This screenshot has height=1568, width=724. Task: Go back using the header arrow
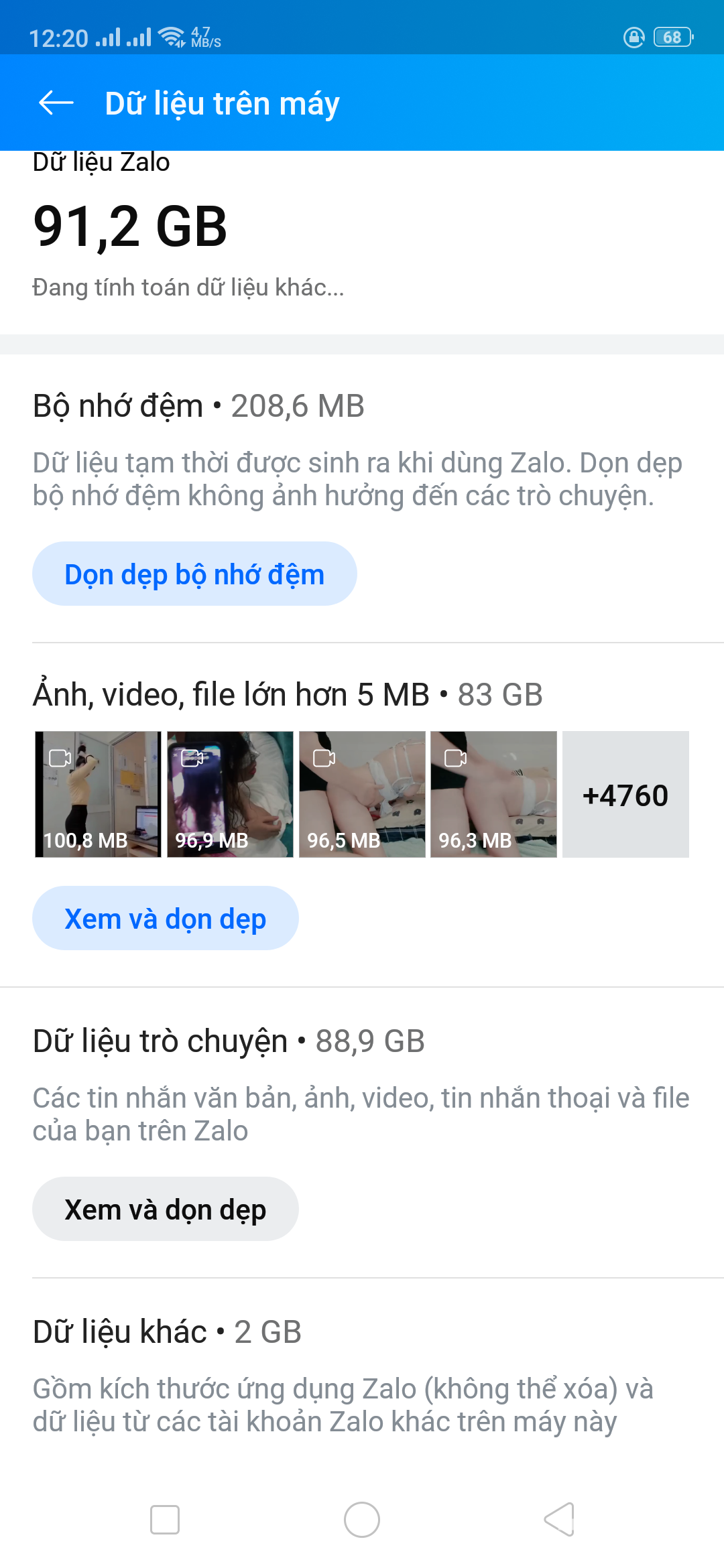pyautogui.click(x=56, y=103)
